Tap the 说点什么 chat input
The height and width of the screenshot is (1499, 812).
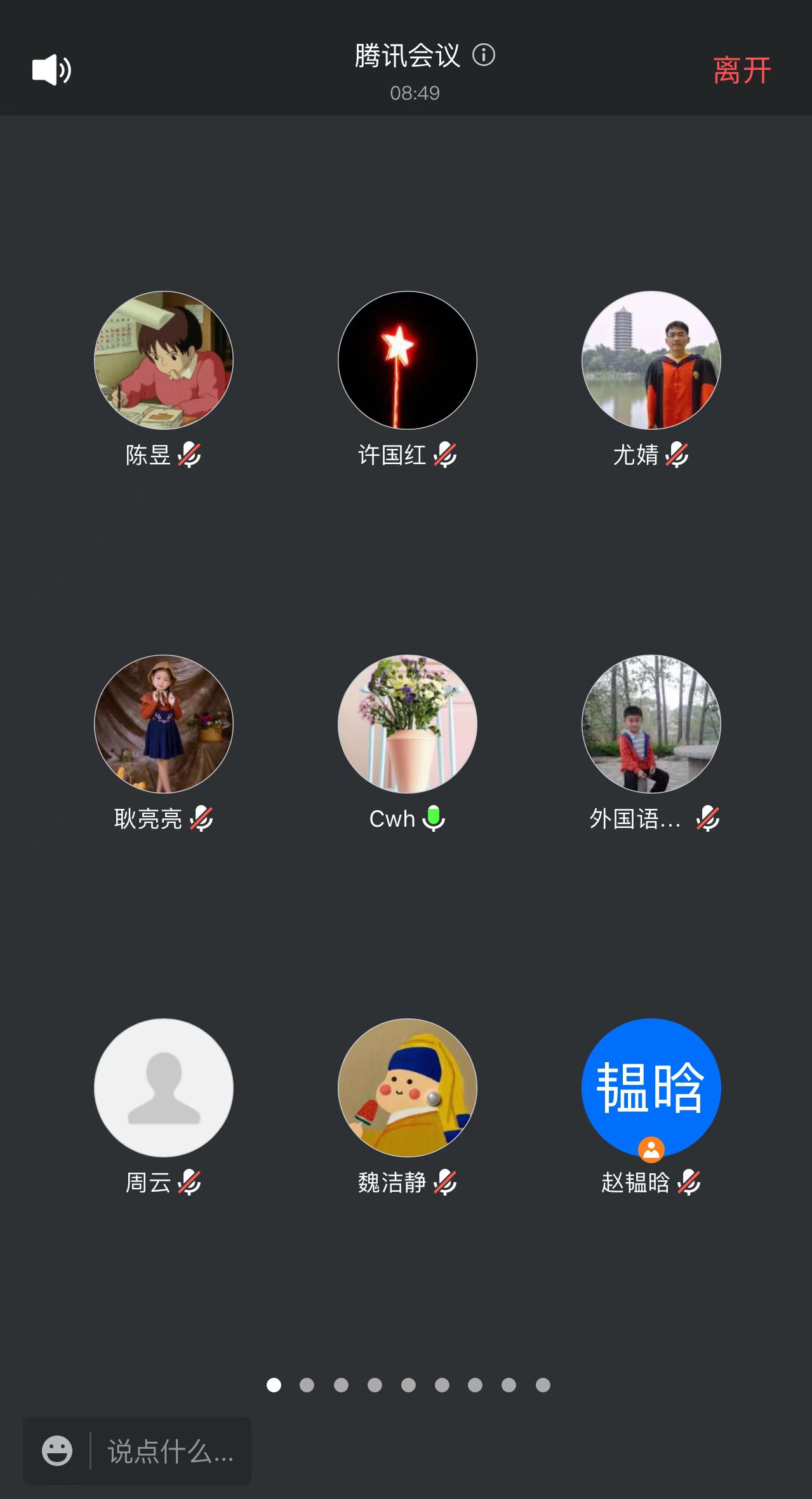click(x=170, y=1451)
